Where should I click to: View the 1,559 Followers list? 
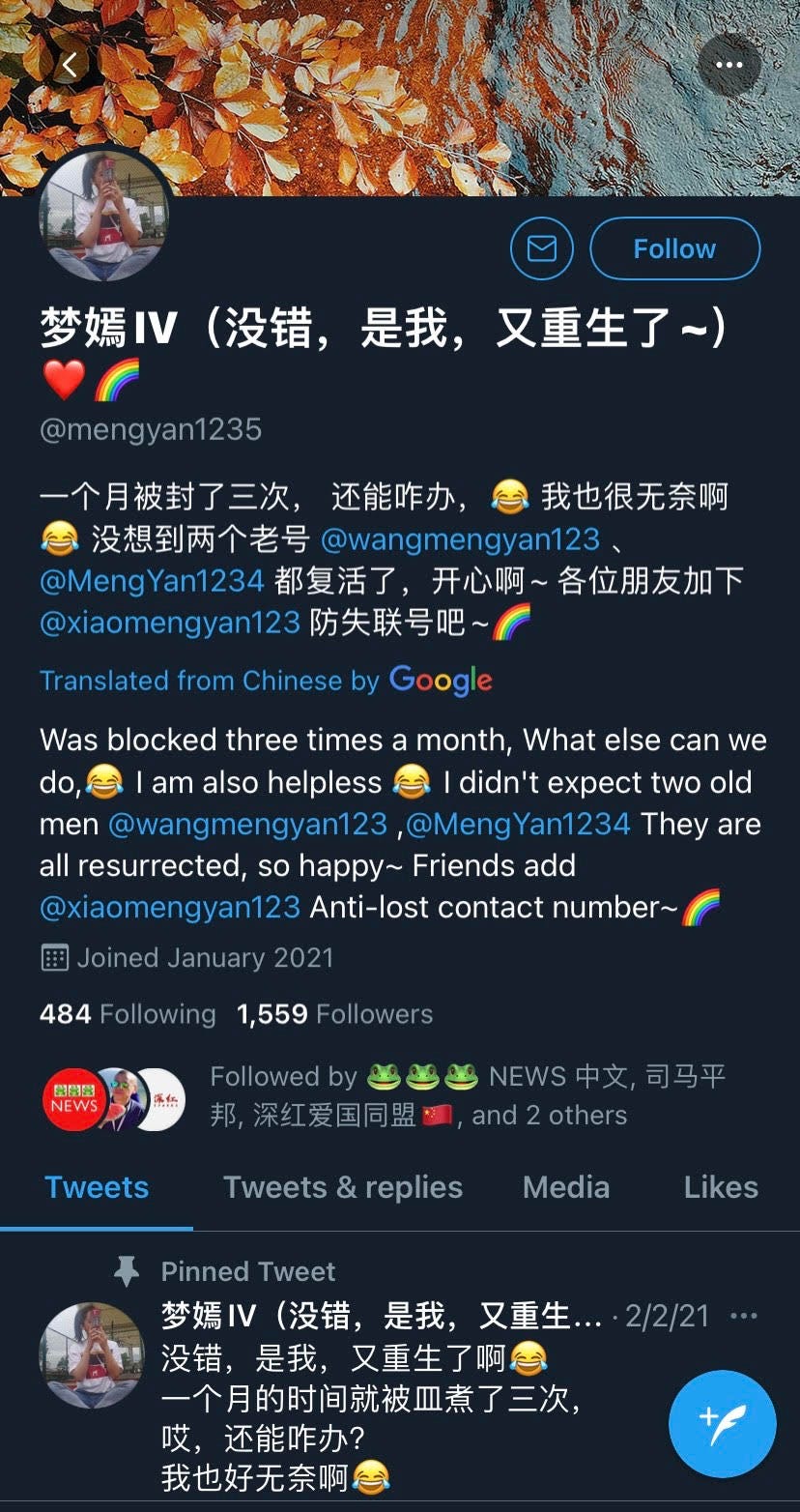pyautogui.click(x=334, y=1014)
